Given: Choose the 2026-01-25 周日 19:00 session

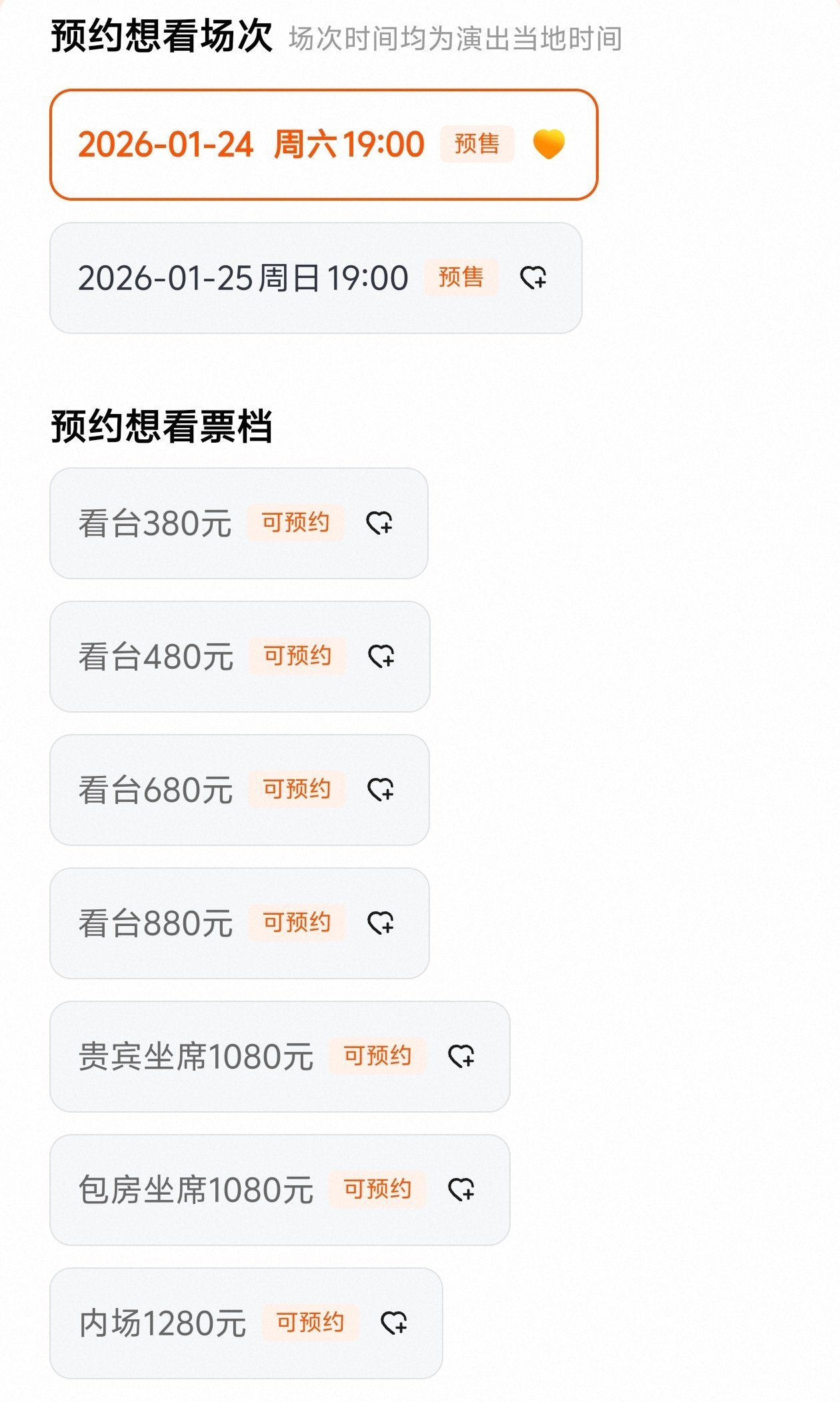Looking at the screenshot, I should [315, 278].
